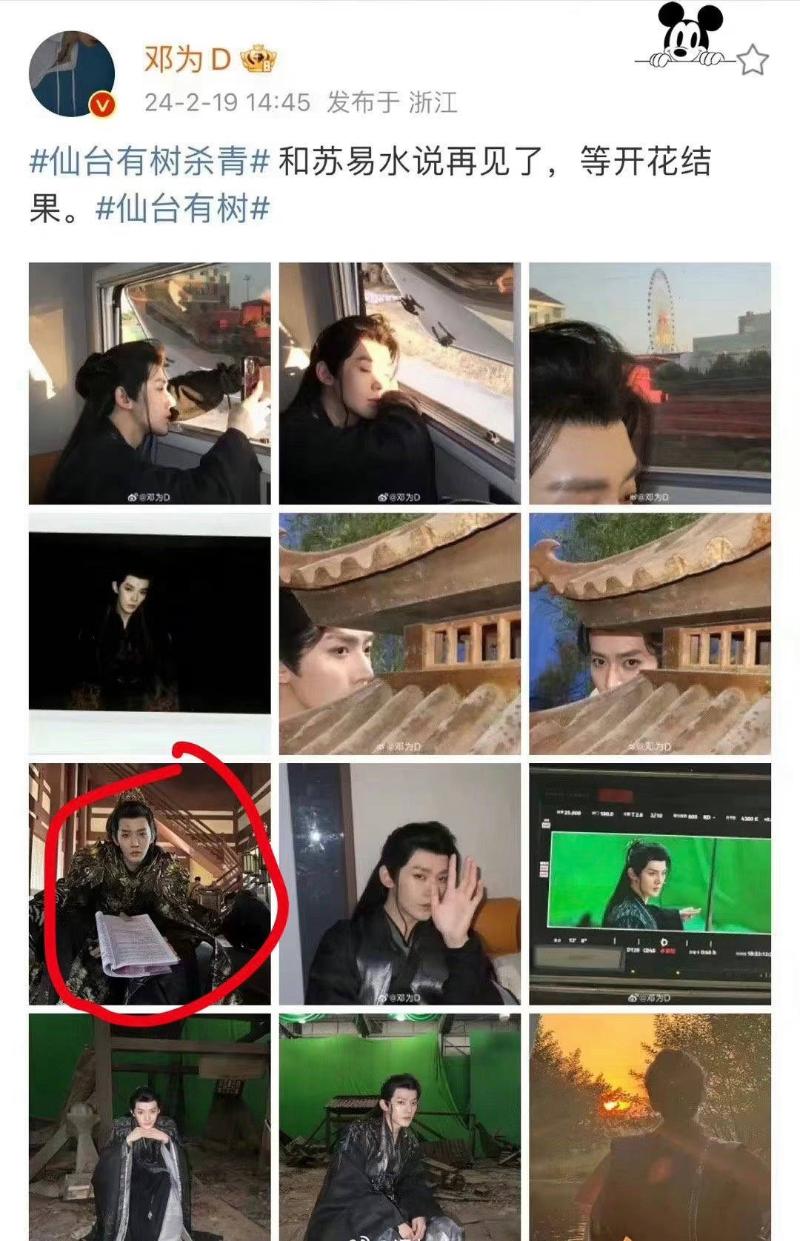Open the red-circled photo with the script
The image size is (800, 1241).
pos(150,884)
